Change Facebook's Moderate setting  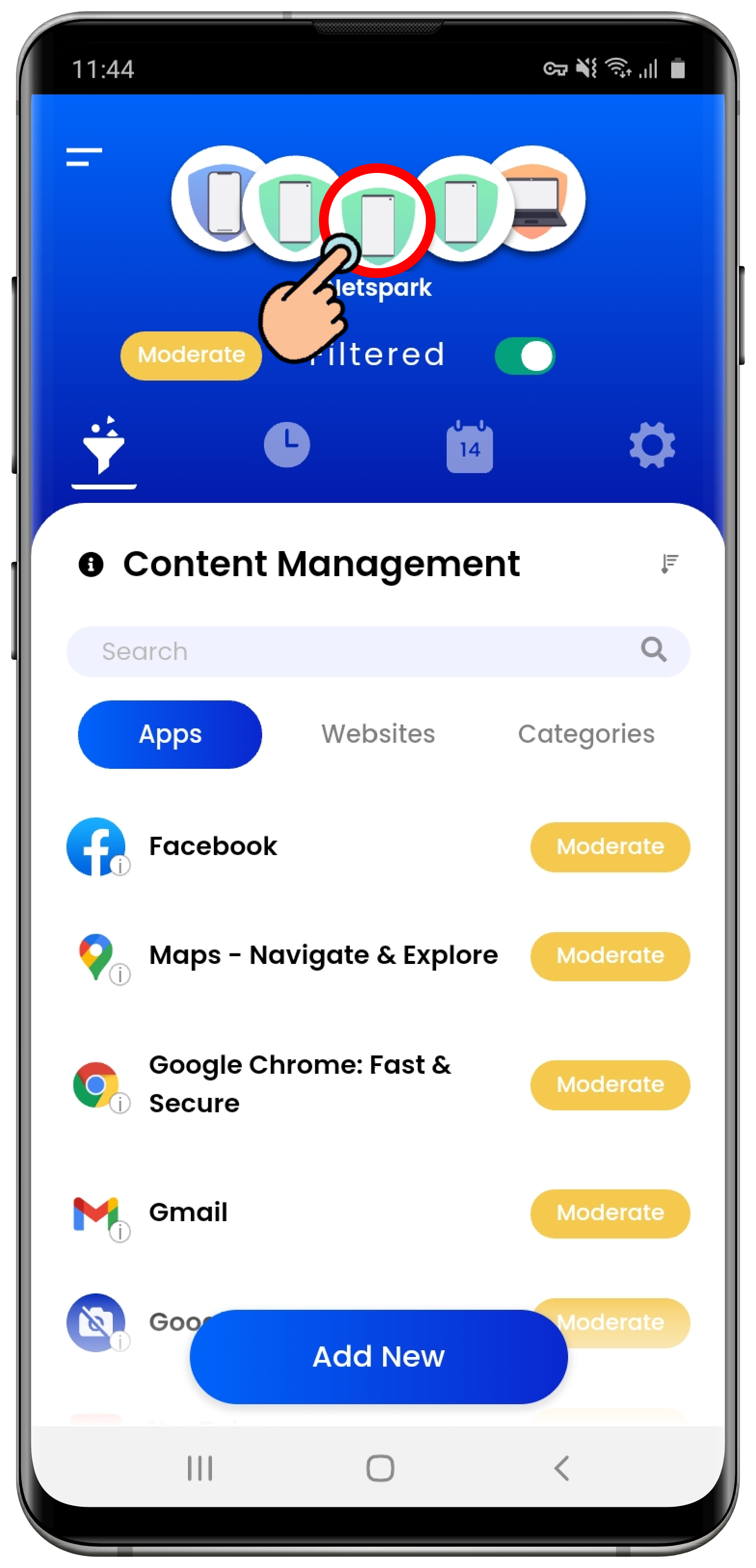coord(610,847)
